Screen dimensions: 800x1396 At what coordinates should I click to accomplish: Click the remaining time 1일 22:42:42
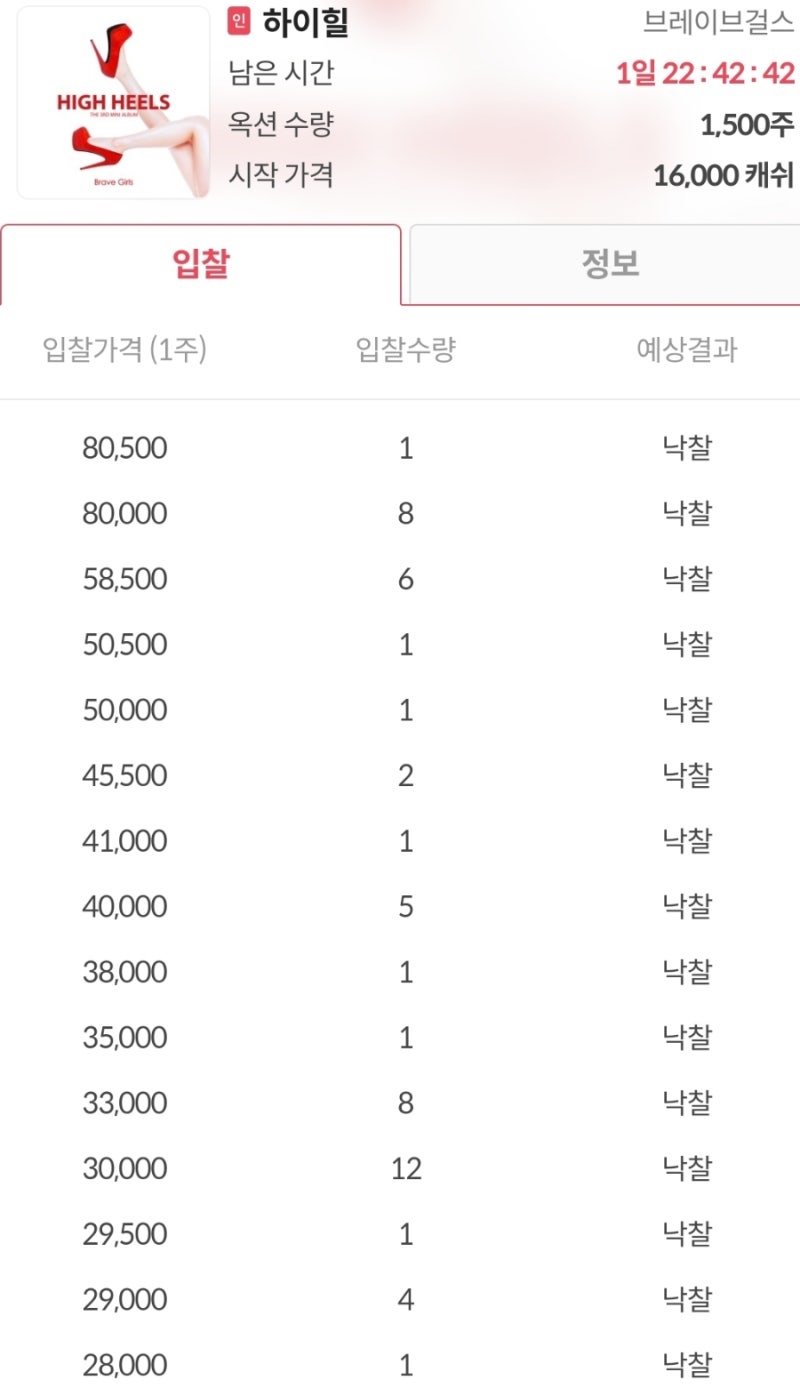pyautogui.click(x=705, y=73)
